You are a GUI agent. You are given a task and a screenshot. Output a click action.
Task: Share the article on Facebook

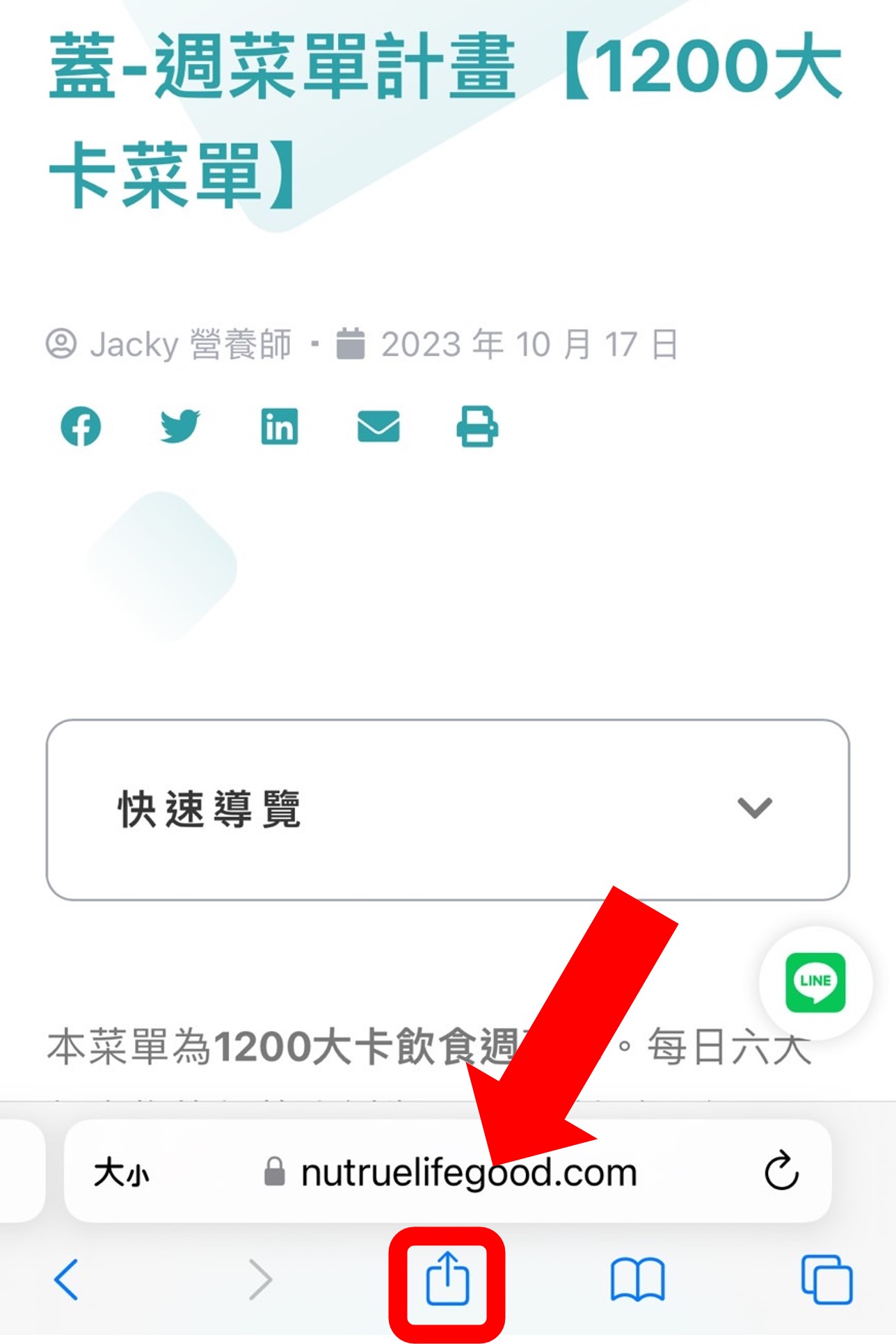click(x=81, y=426)
